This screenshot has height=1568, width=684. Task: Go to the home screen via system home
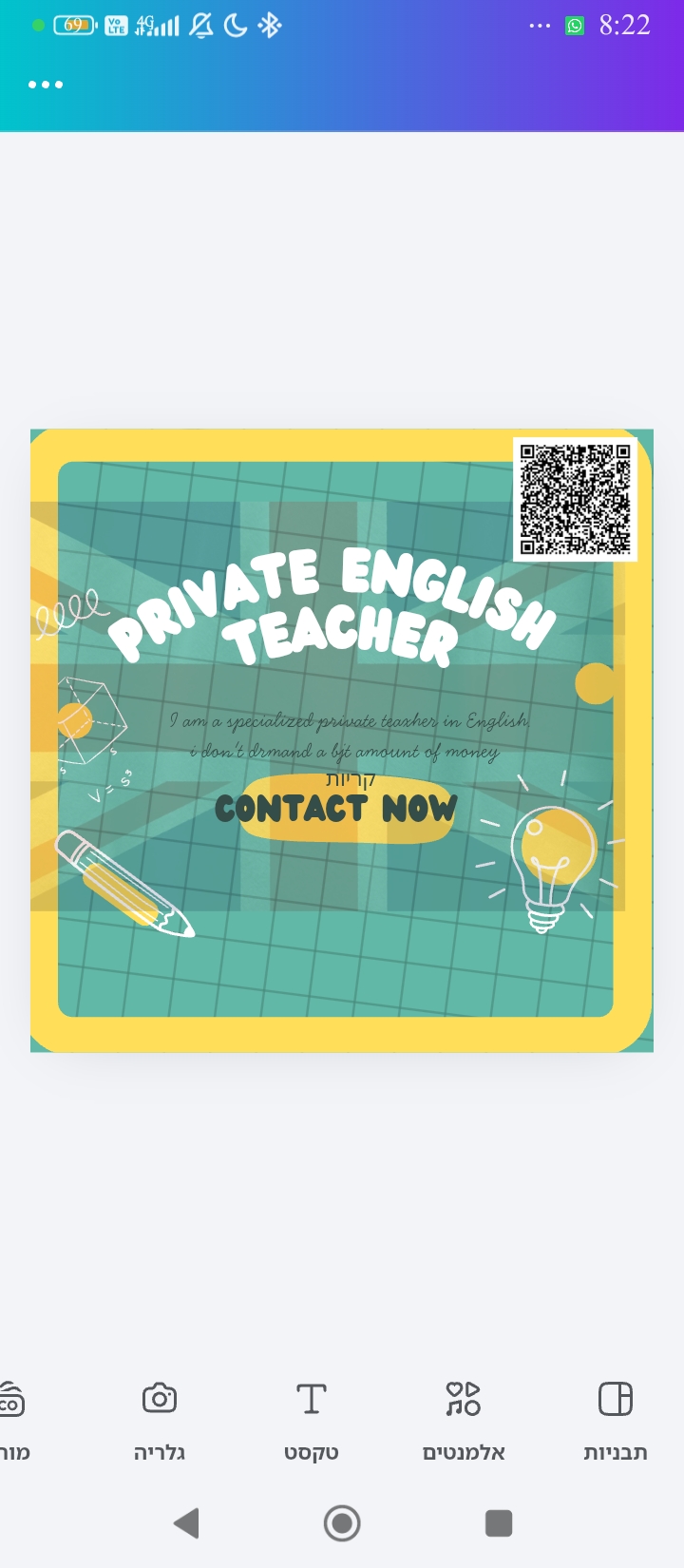pos(342,1522)
